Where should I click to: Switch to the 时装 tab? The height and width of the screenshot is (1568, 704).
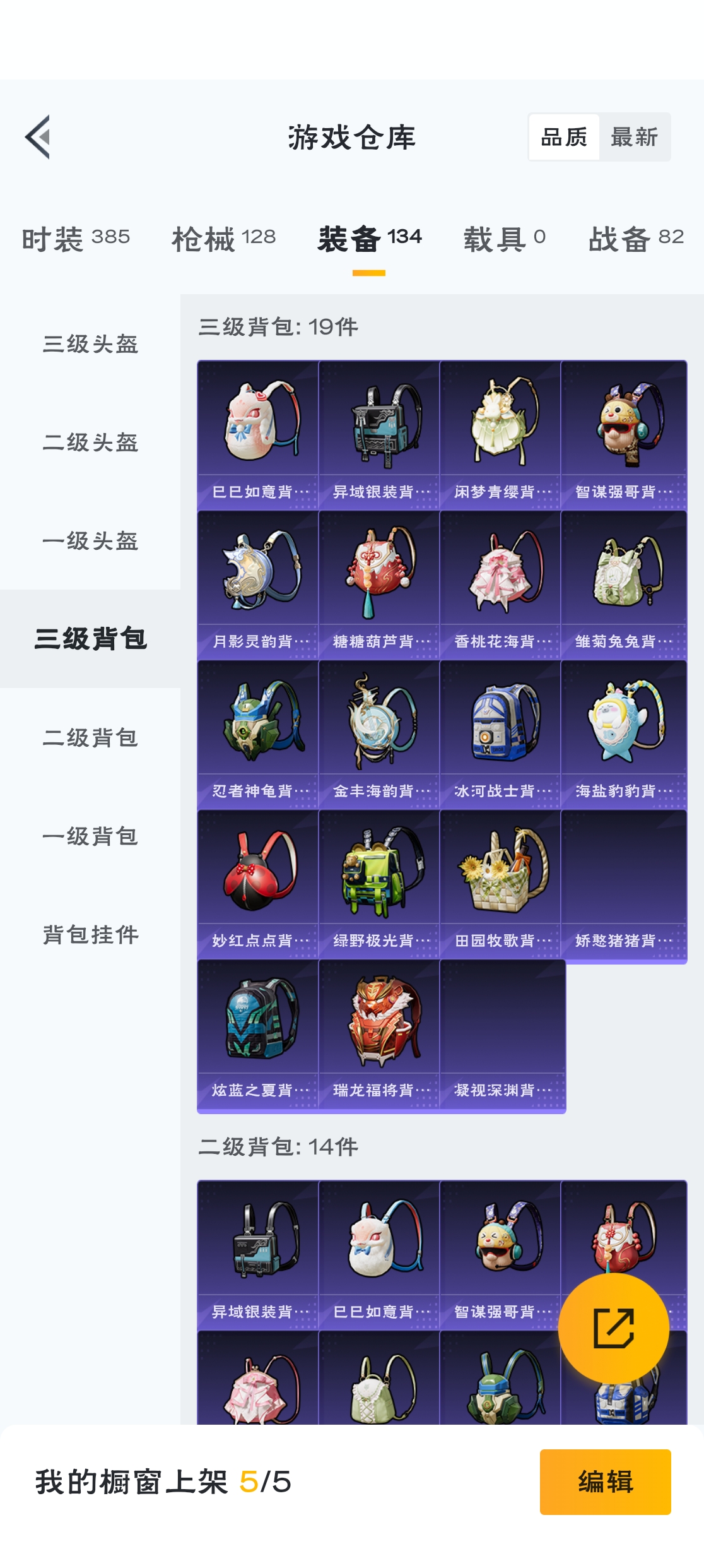point(76,239)
